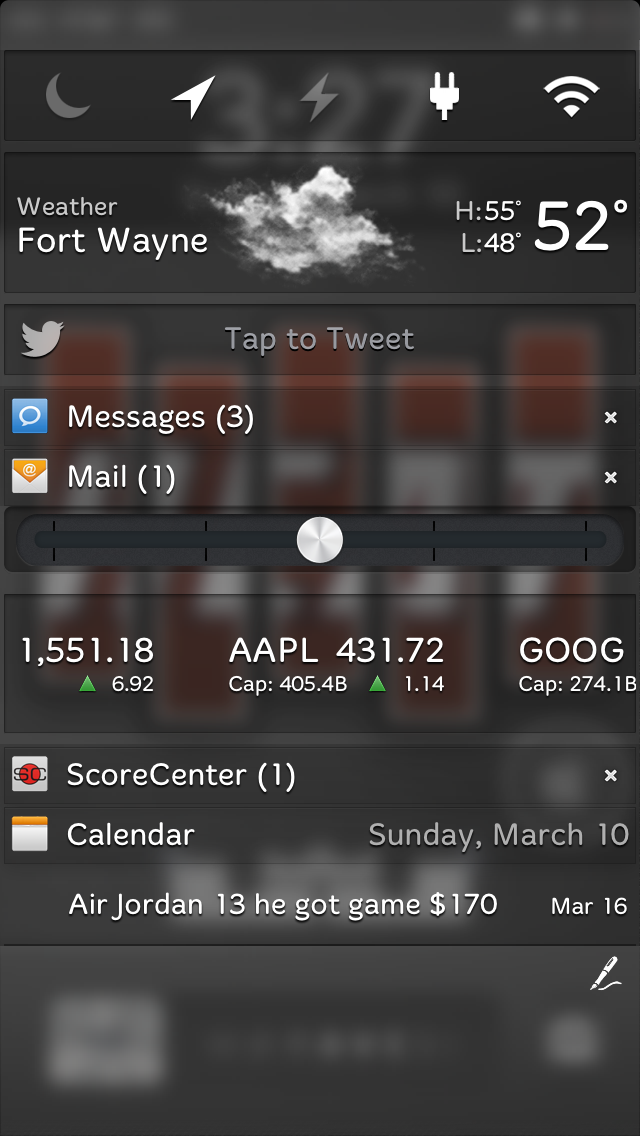Tap the brightness slider knob
Image resolution: width=640 pixels, height=1136 pixels.
coord(320,540)
